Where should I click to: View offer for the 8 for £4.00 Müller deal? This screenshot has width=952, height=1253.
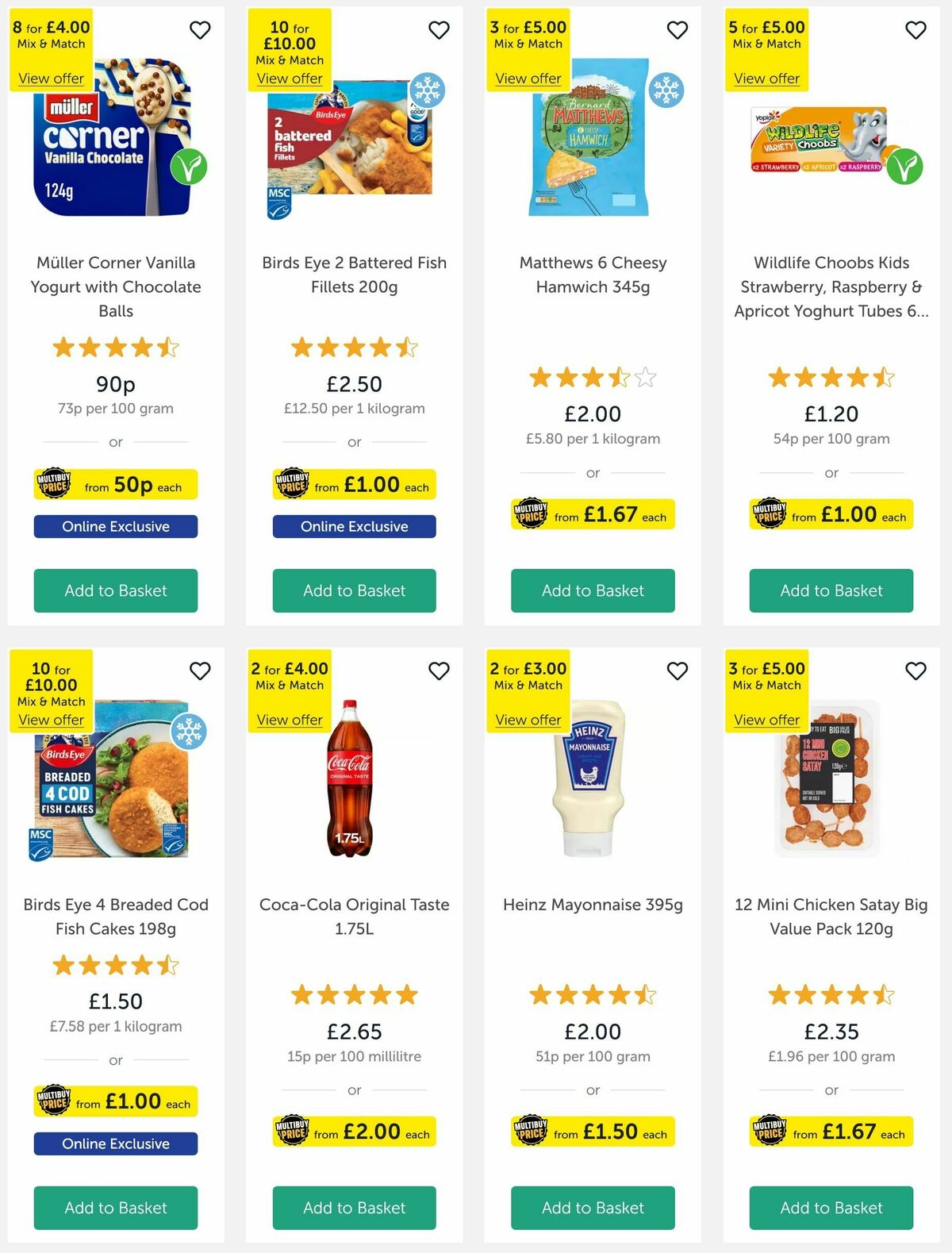click(51, 78)
